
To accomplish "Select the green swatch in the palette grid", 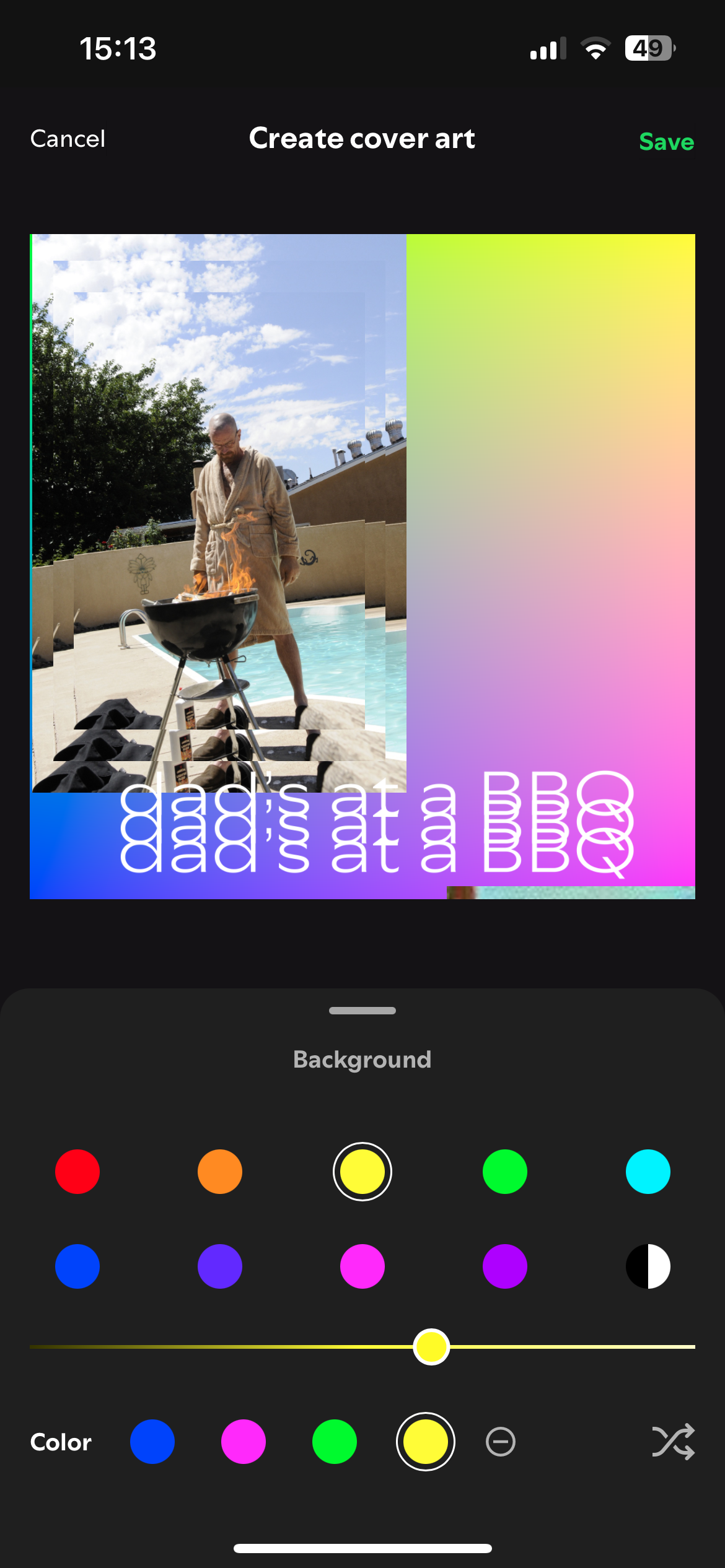I will pyautogui.click(x=505, y=1172).
